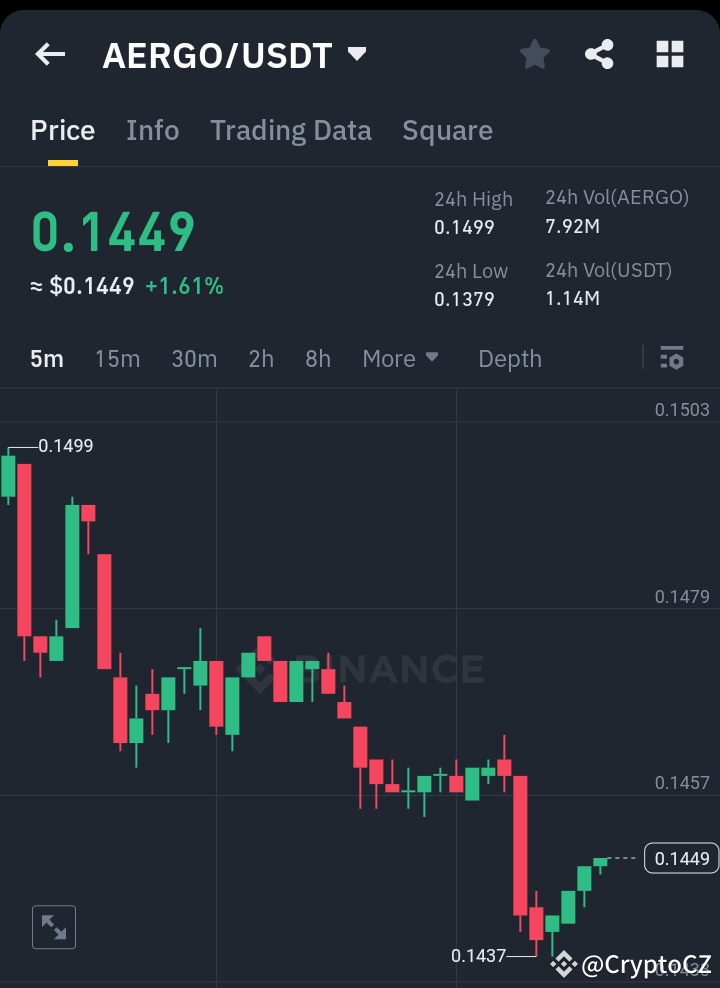
Task: Tap the fullscreen expand icon on the chart
Action: (53, 927)
